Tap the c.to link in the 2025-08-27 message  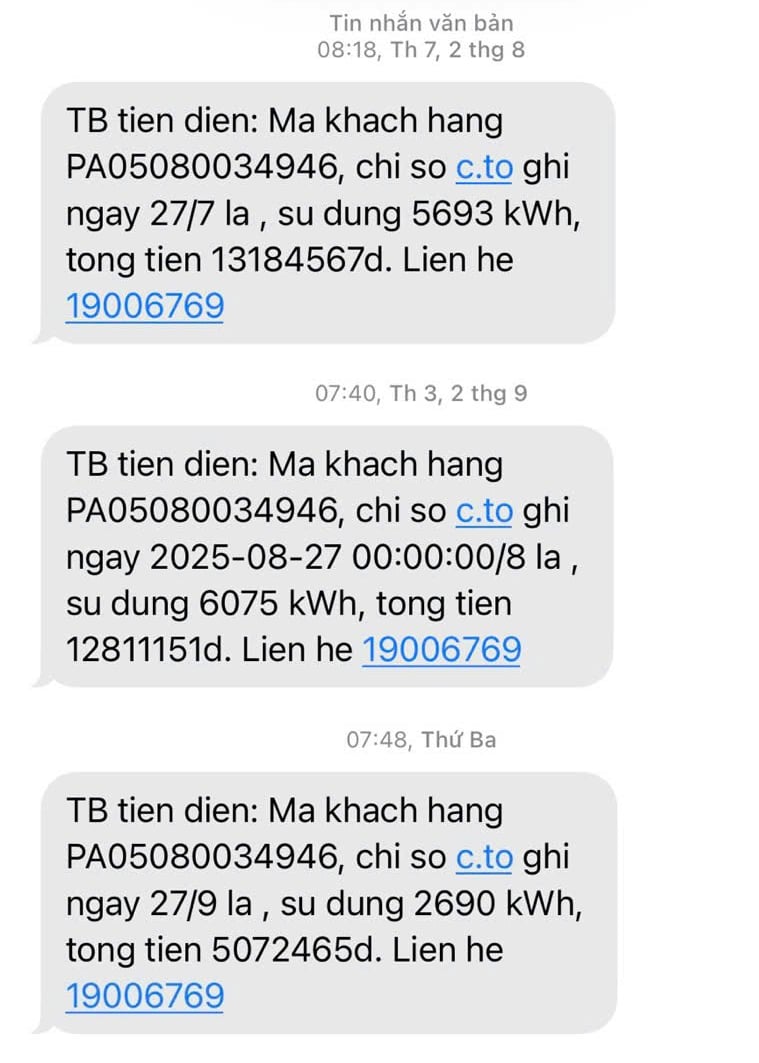pos(484,512)
